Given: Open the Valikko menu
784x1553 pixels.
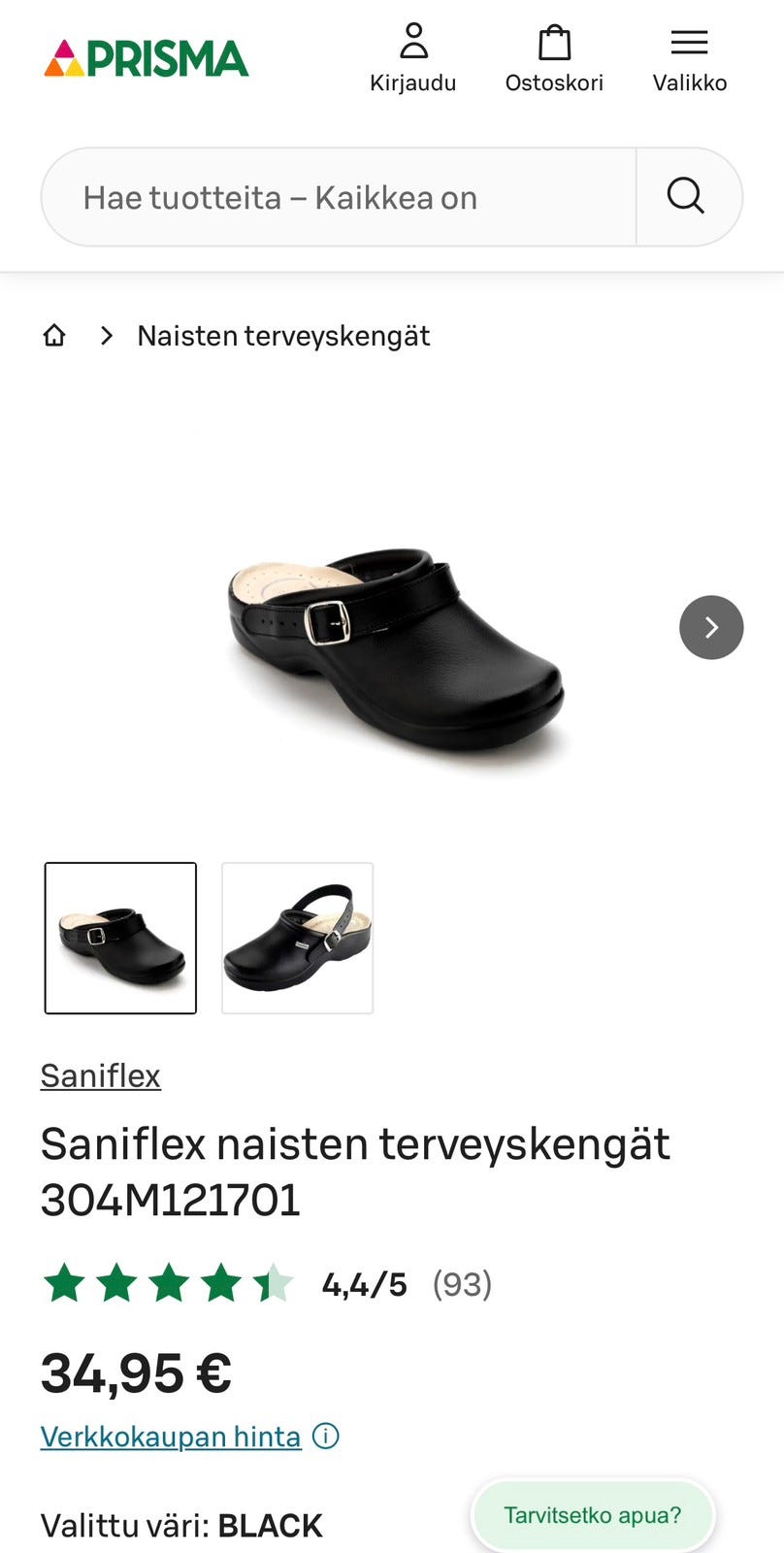Looking at the screenshot, I should [690, 58].
